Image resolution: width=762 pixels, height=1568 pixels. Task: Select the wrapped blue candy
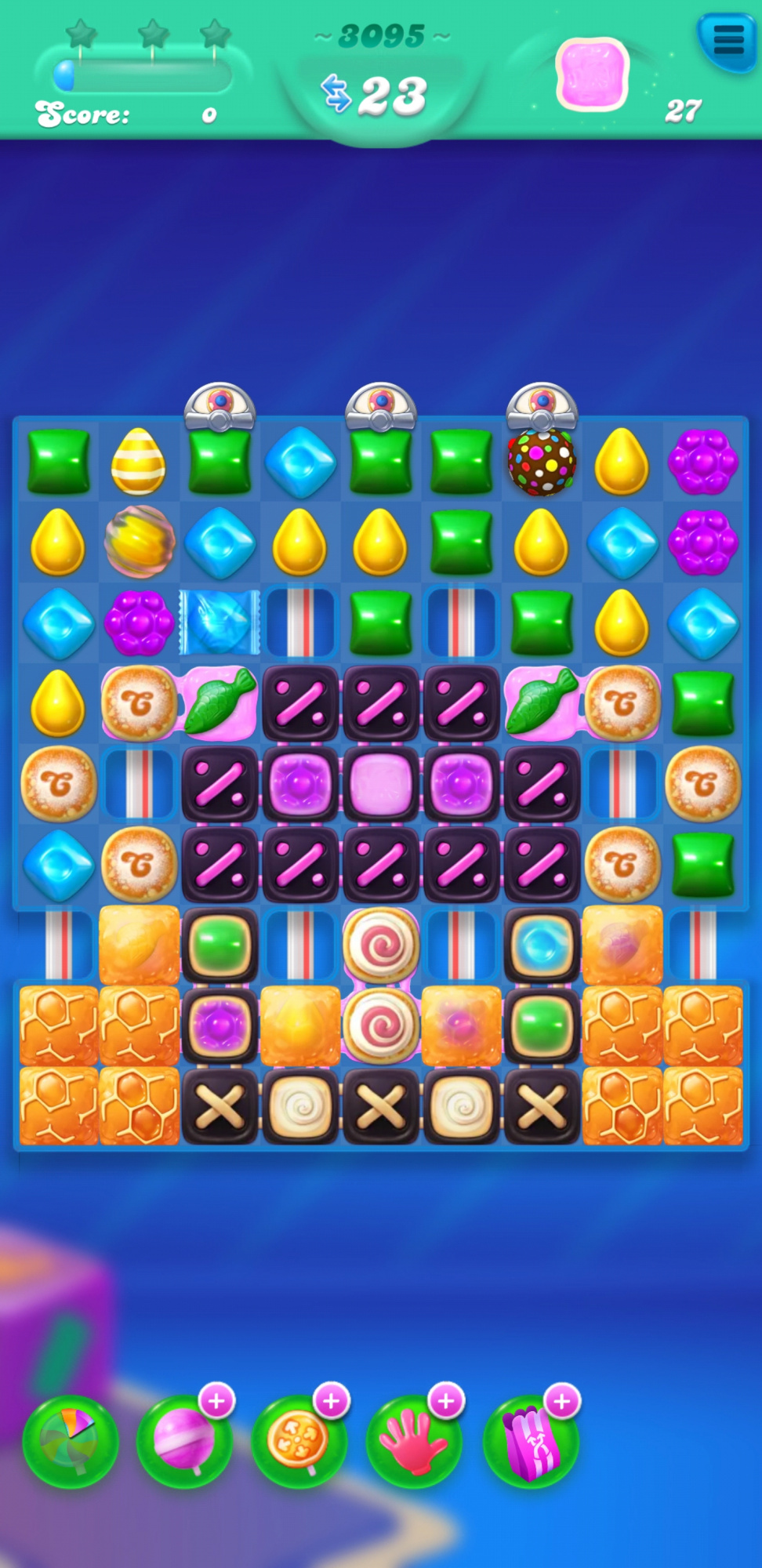point(220,622)
